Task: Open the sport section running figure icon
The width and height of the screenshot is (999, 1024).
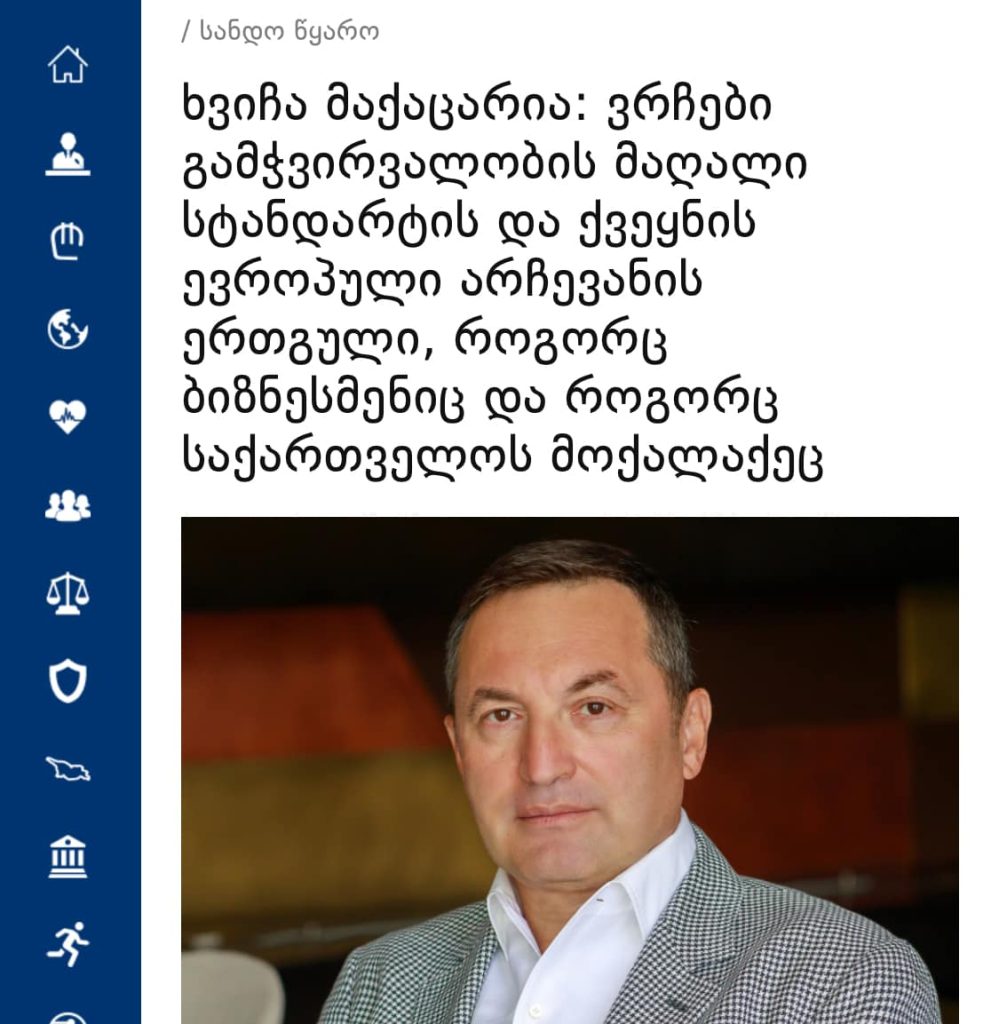Action: pos(68,944)
